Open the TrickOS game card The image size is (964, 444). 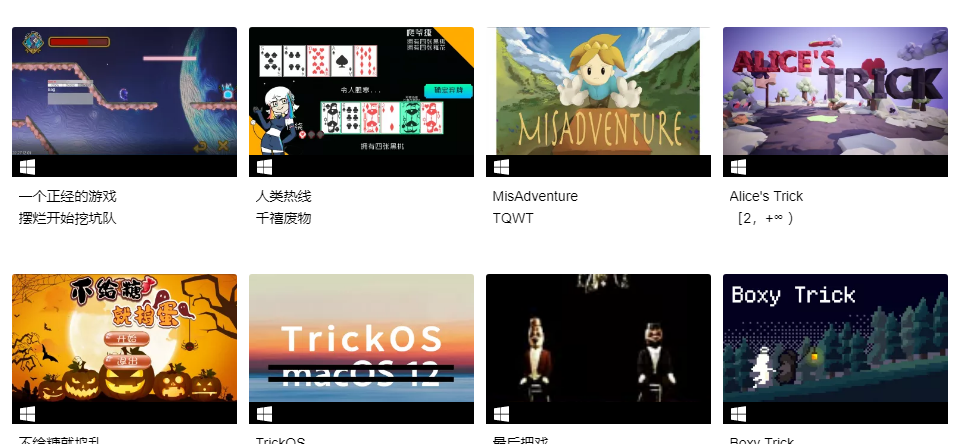click(x=361, y=340)
